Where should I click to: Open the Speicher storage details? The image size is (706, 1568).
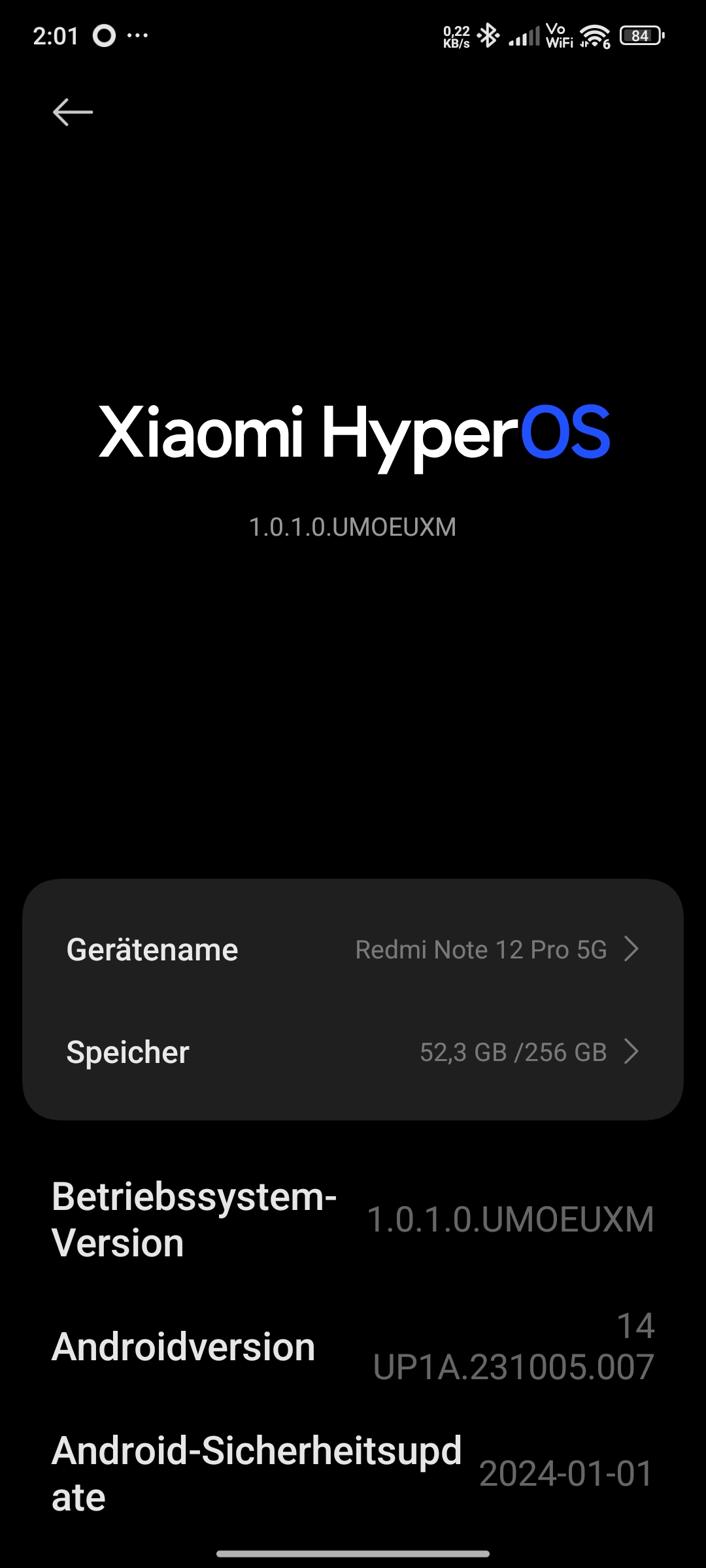click(x=353, y=1052)
